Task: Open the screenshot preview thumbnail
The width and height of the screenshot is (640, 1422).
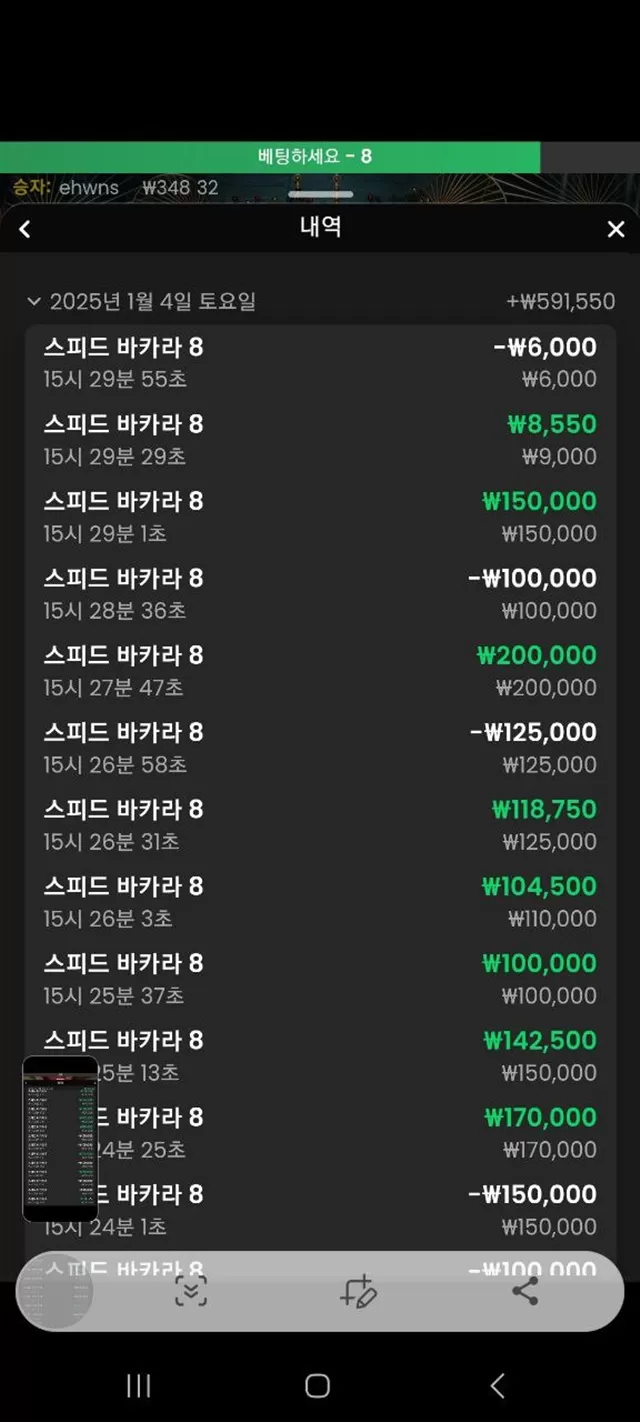Action: [x=60, y=1138]
